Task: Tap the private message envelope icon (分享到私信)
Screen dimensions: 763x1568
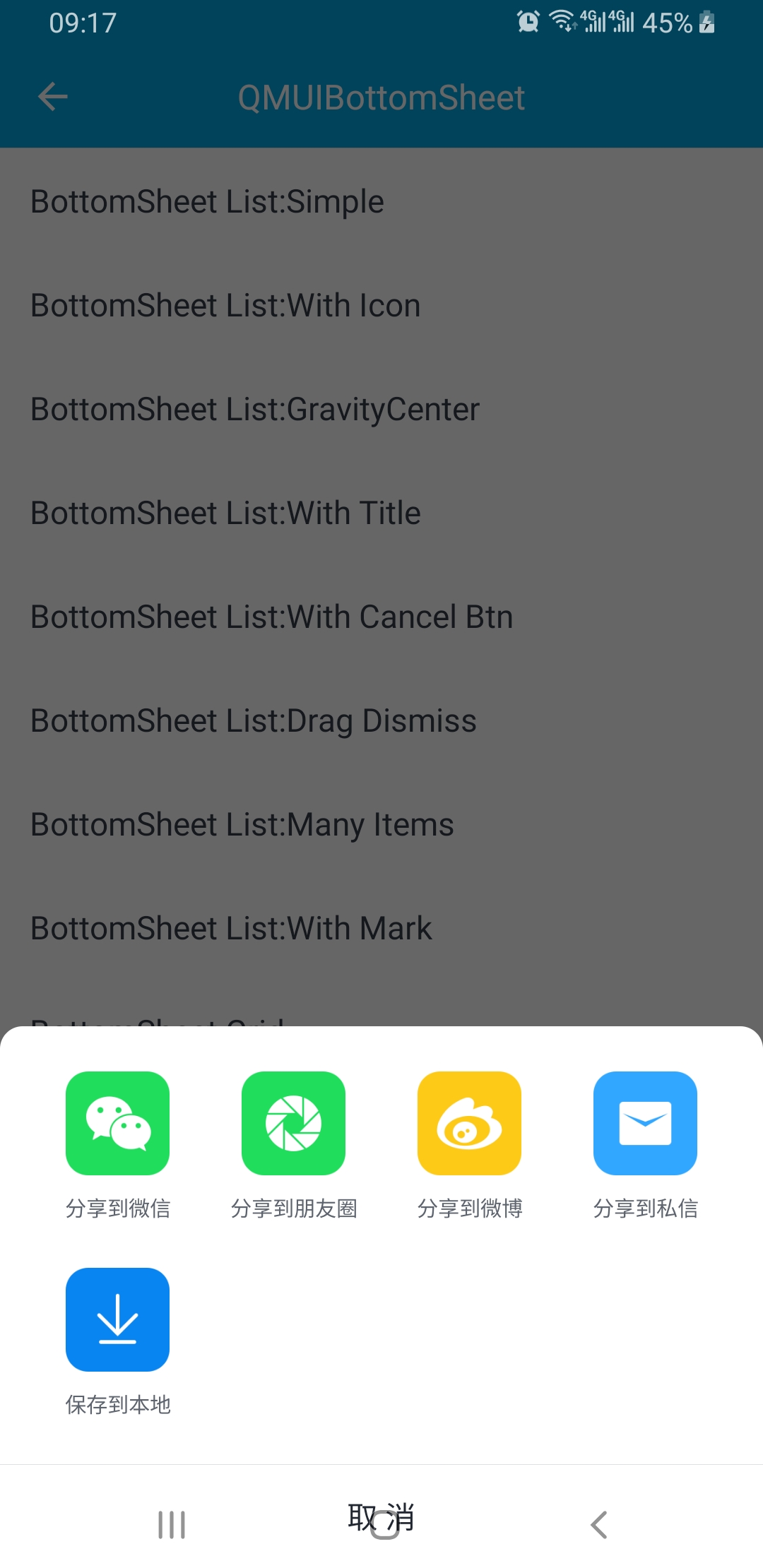Action: 645,1123
